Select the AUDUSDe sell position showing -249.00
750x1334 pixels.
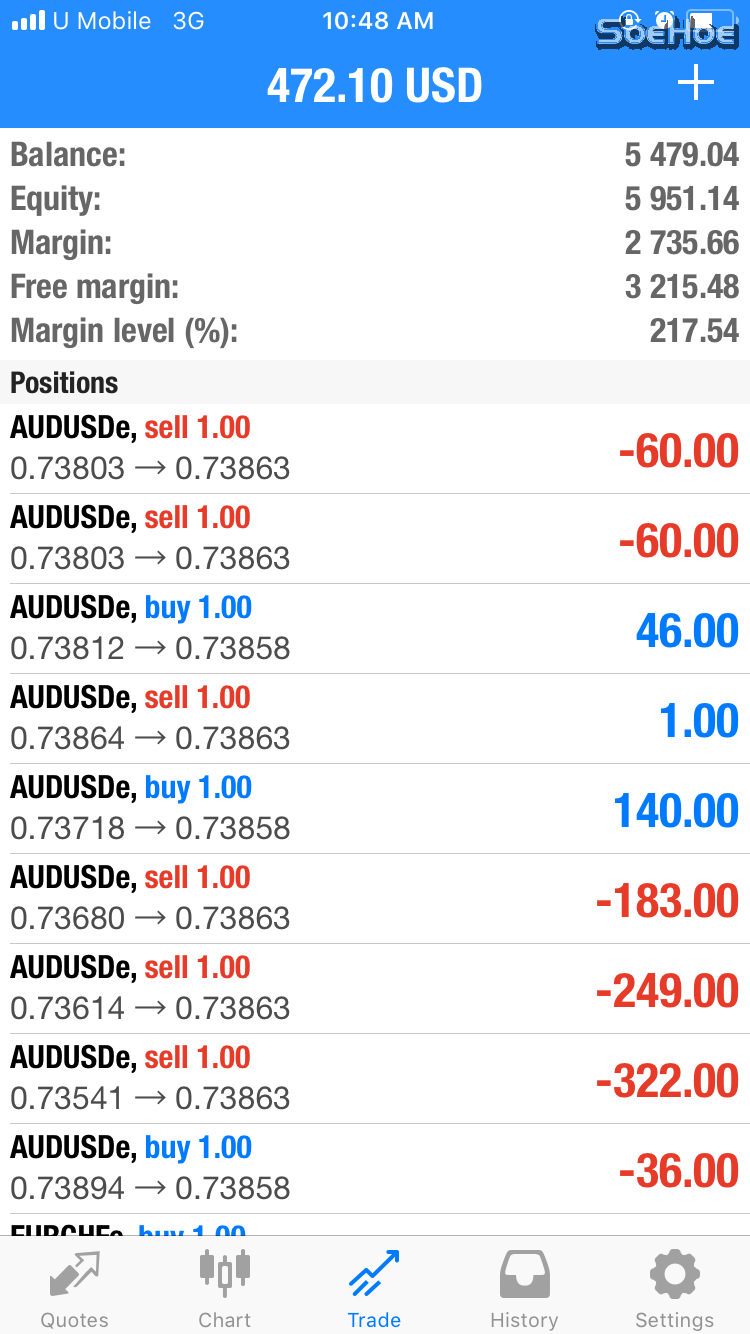(375, 989)
